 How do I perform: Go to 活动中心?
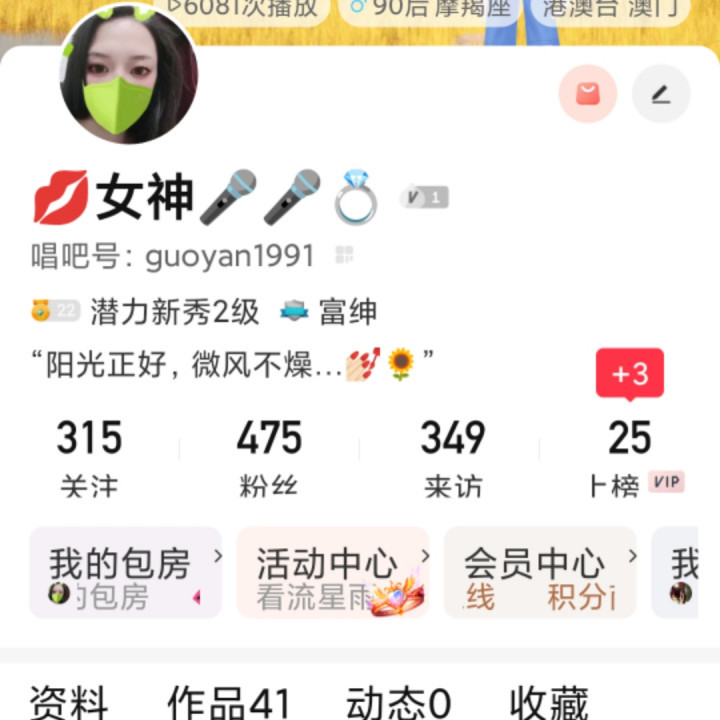[333, 573]
